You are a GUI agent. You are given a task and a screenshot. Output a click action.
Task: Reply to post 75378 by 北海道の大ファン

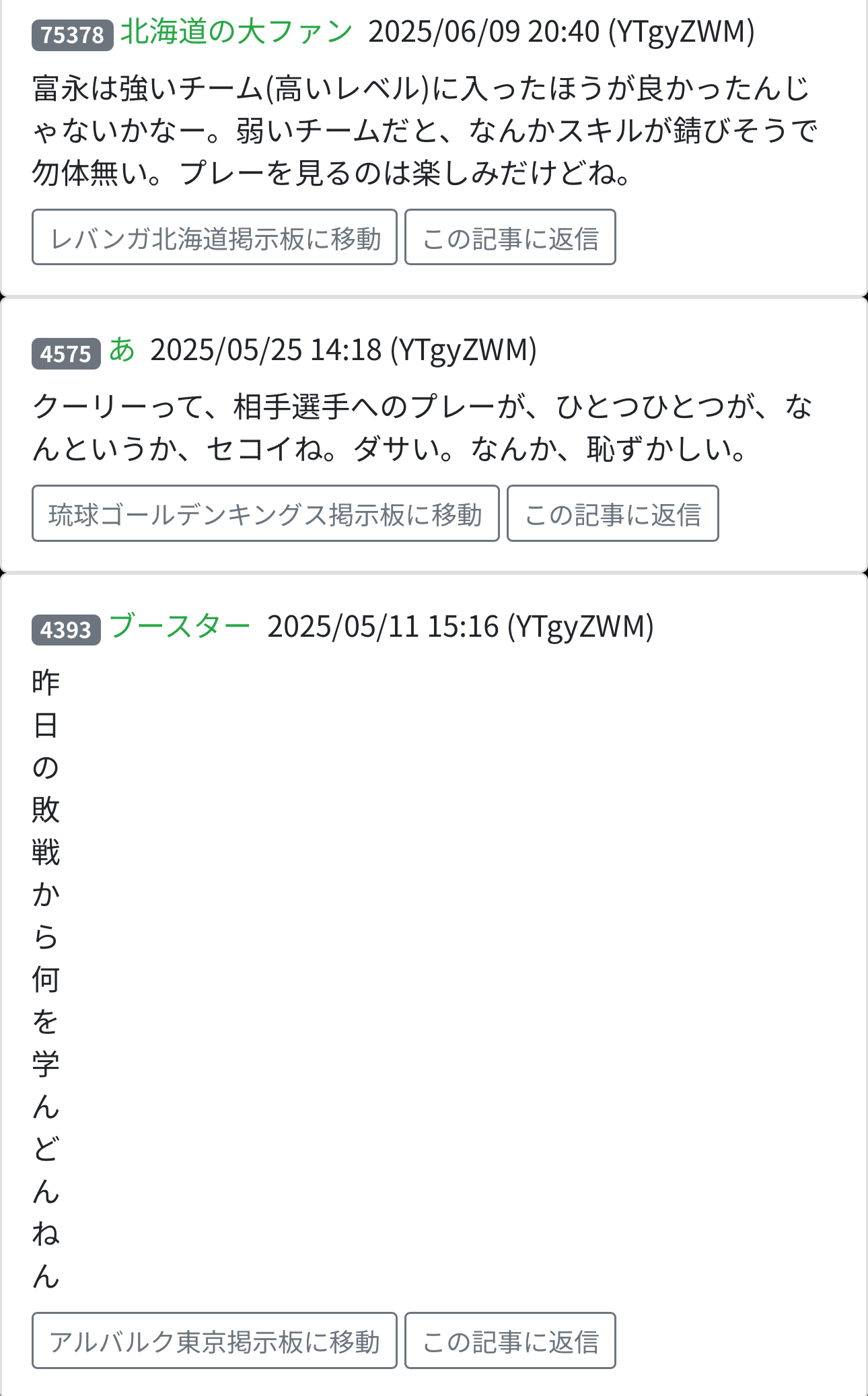click(x=510, y=238)
